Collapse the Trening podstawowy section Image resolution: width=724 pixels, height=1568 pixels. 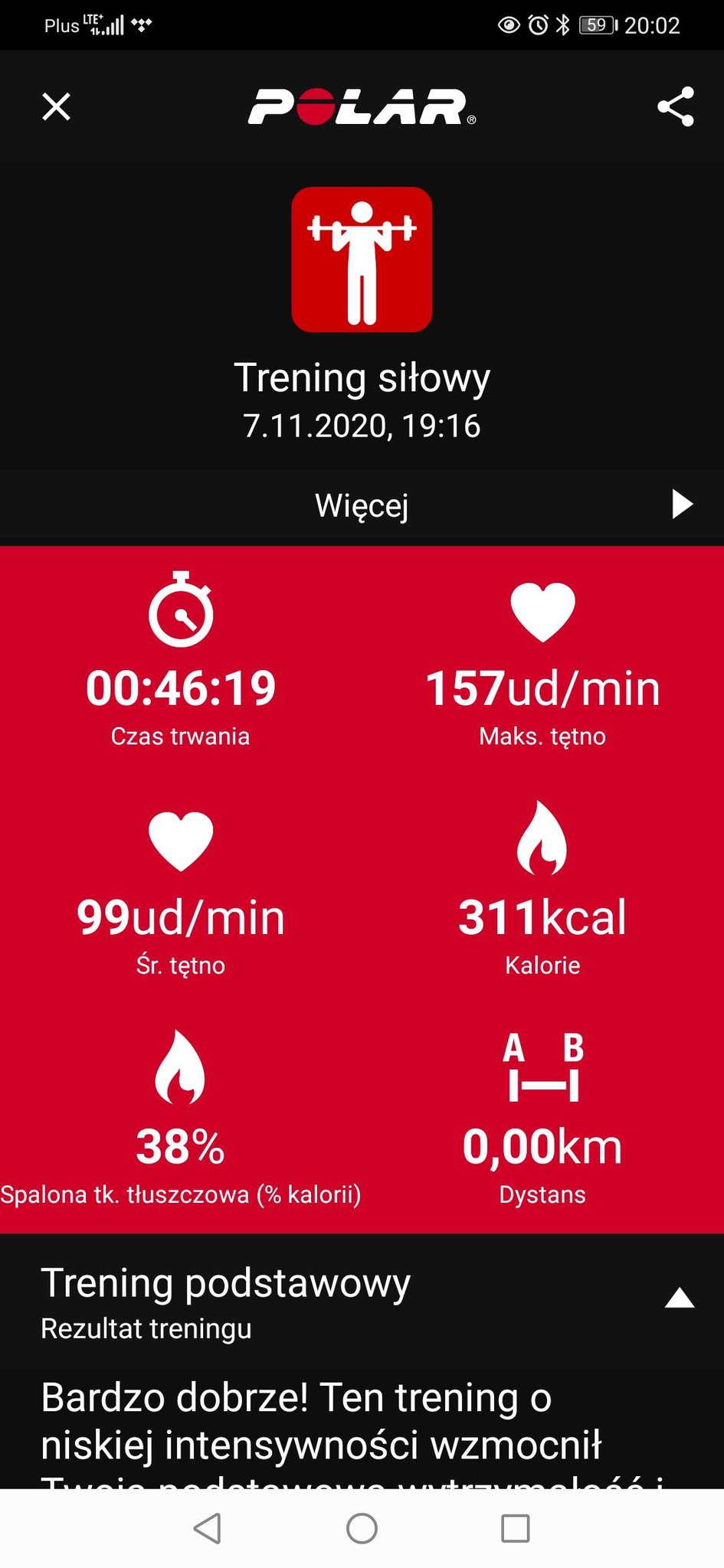pyautogui.click(x=680, y=1298)
